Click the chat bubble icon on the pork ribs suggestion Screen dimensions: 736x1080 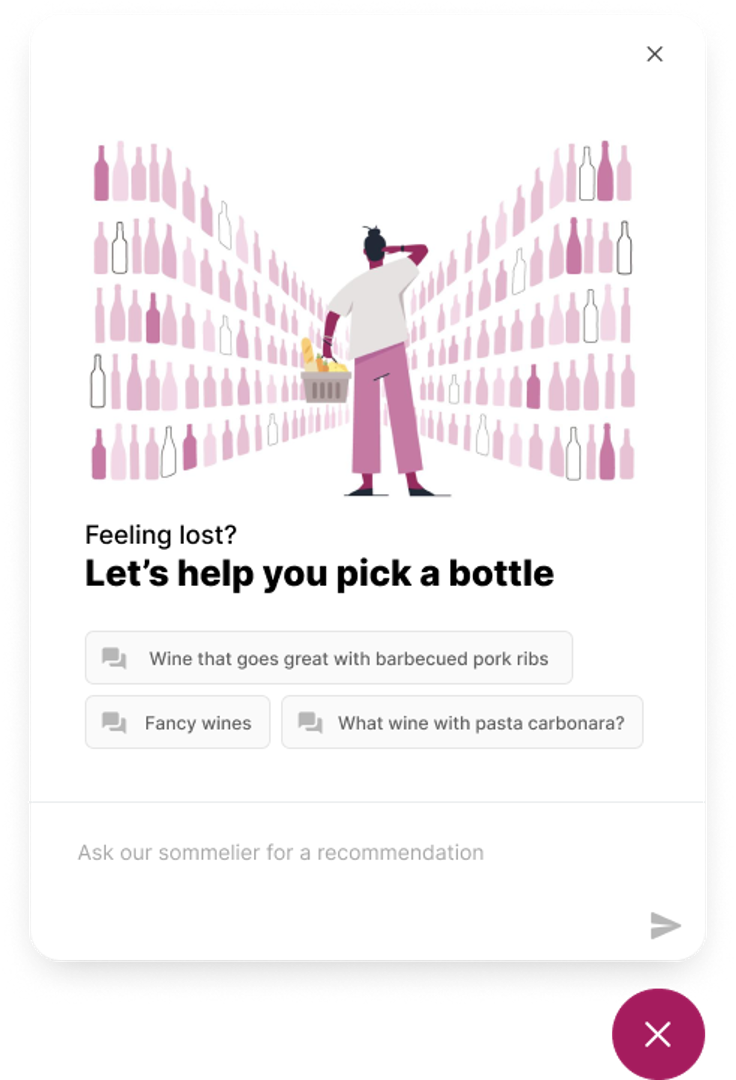coord(115,658)
